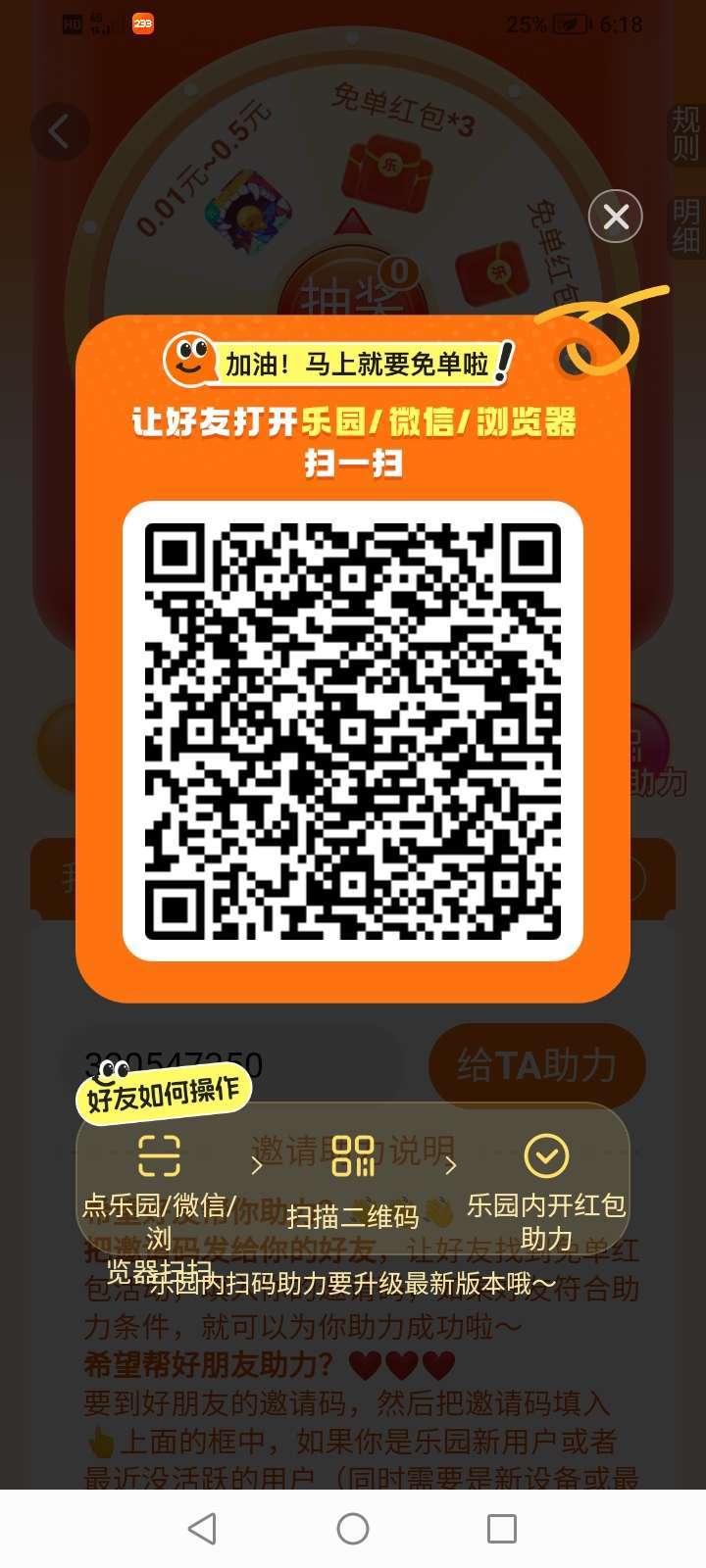Tap the system back button
Viewport: 706px width, 1568px height.
(203, 1529)
